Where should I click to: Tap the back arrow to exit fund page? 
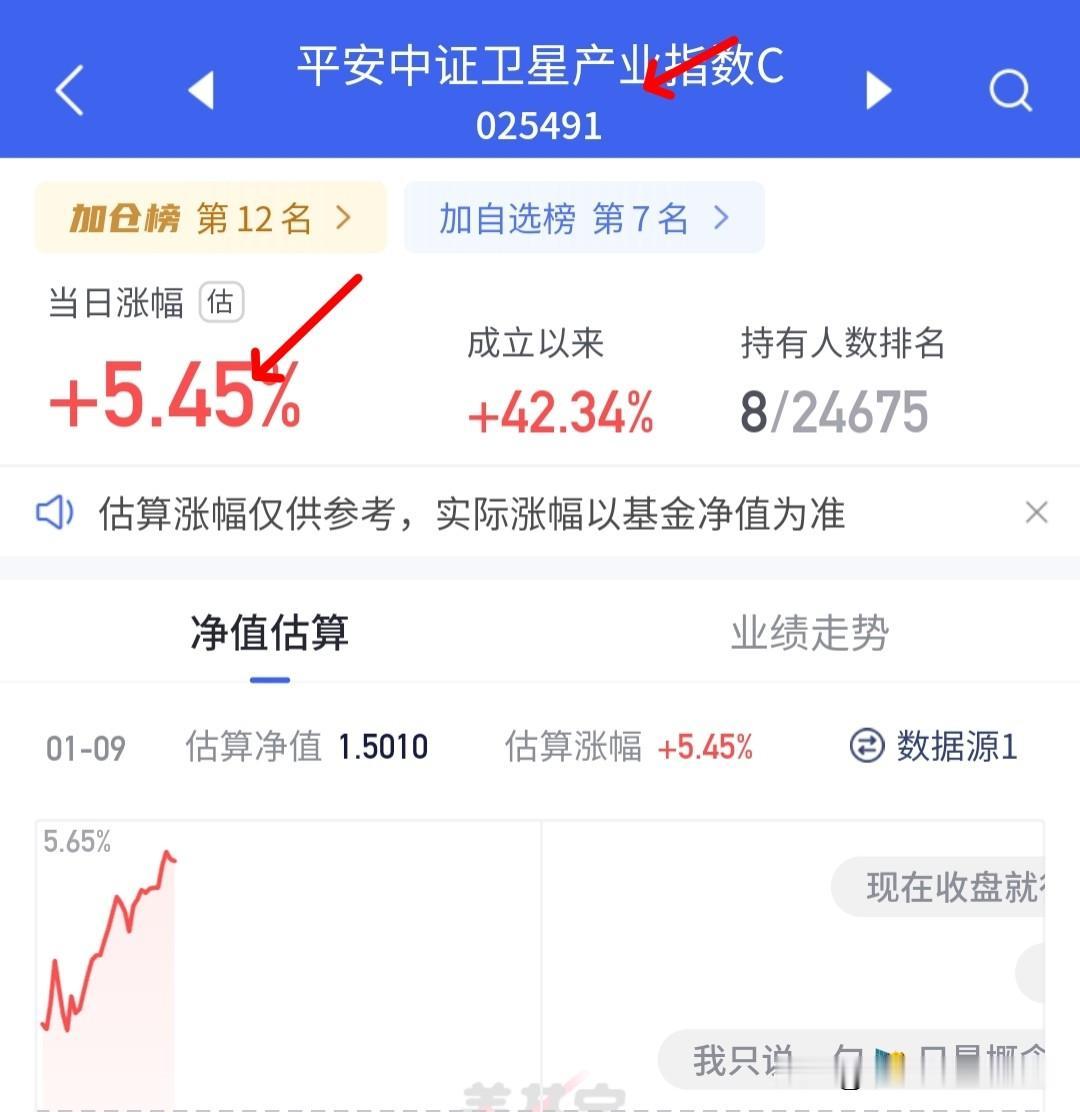point(68,89)
